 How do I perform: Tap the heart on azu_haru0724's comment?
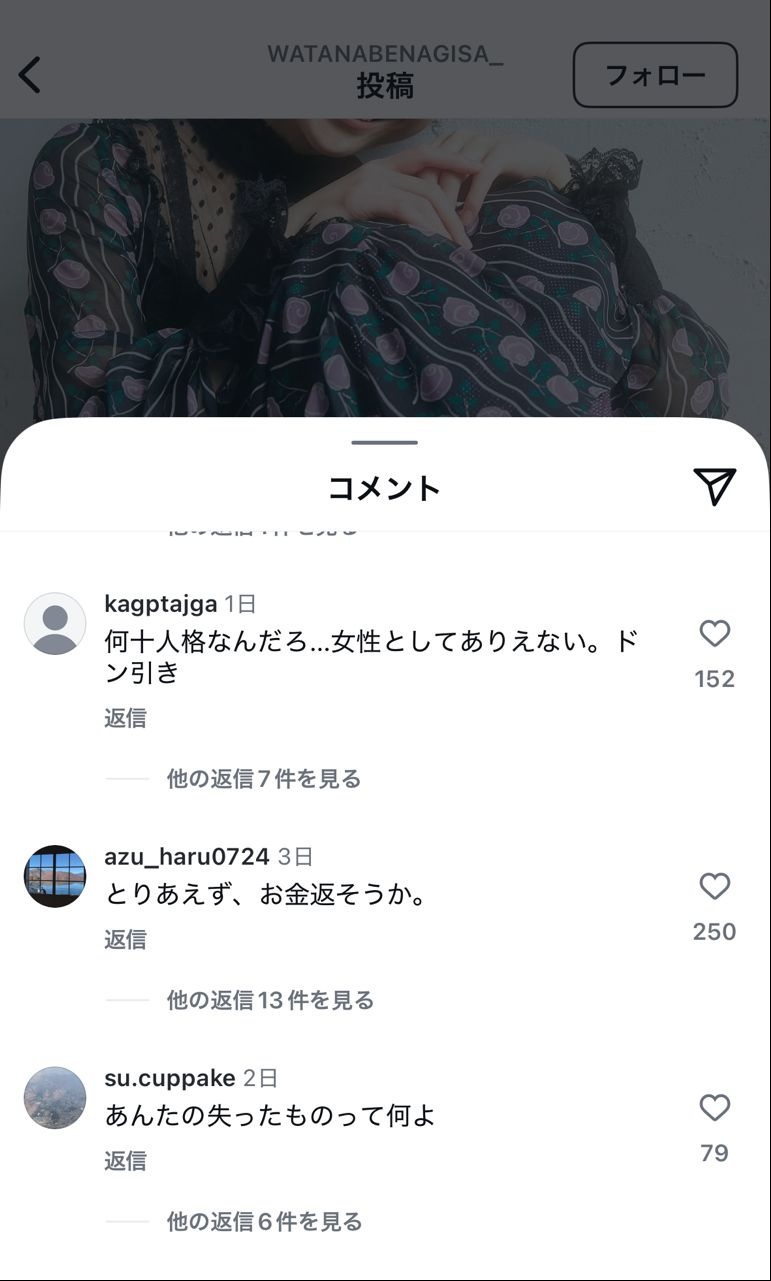714,886
